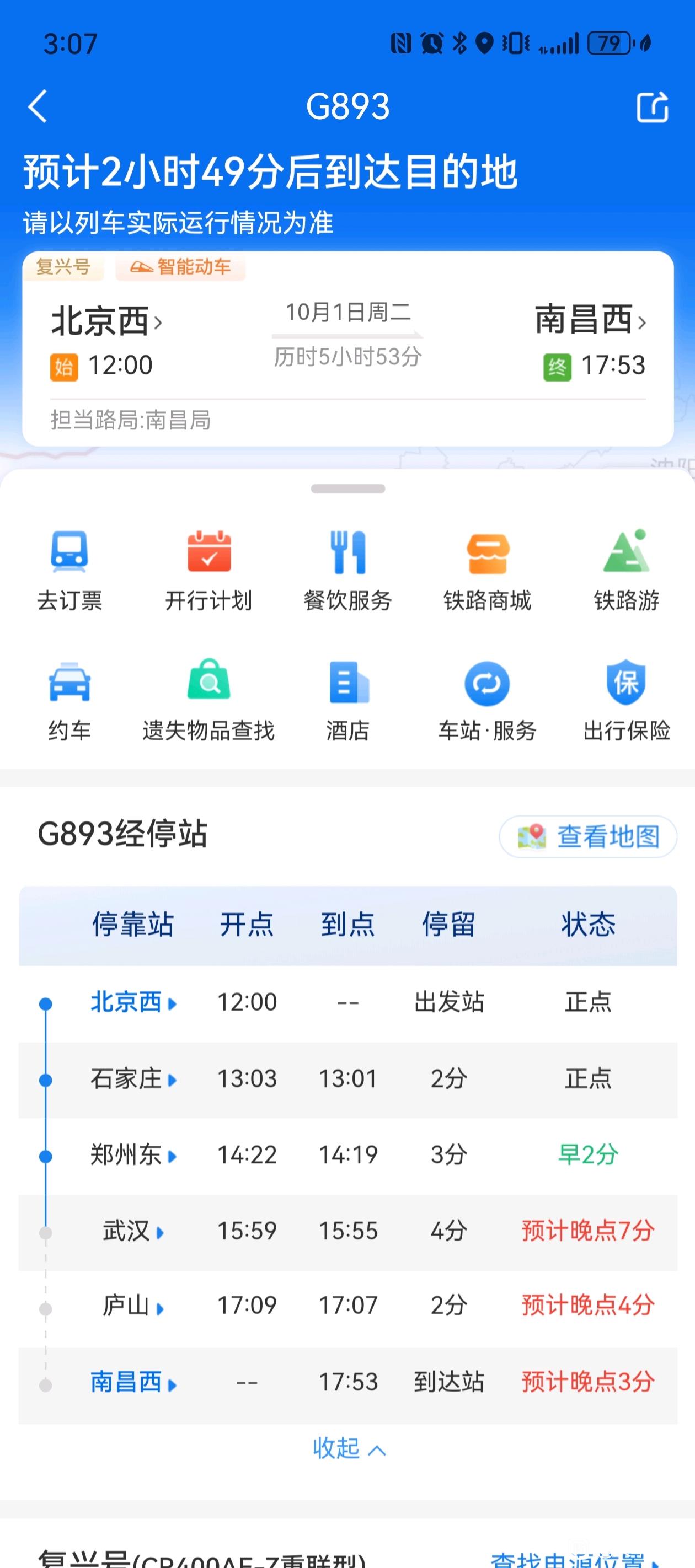The image size is (695, 1568).
Task: Open 出行保险
Action: 627,701
